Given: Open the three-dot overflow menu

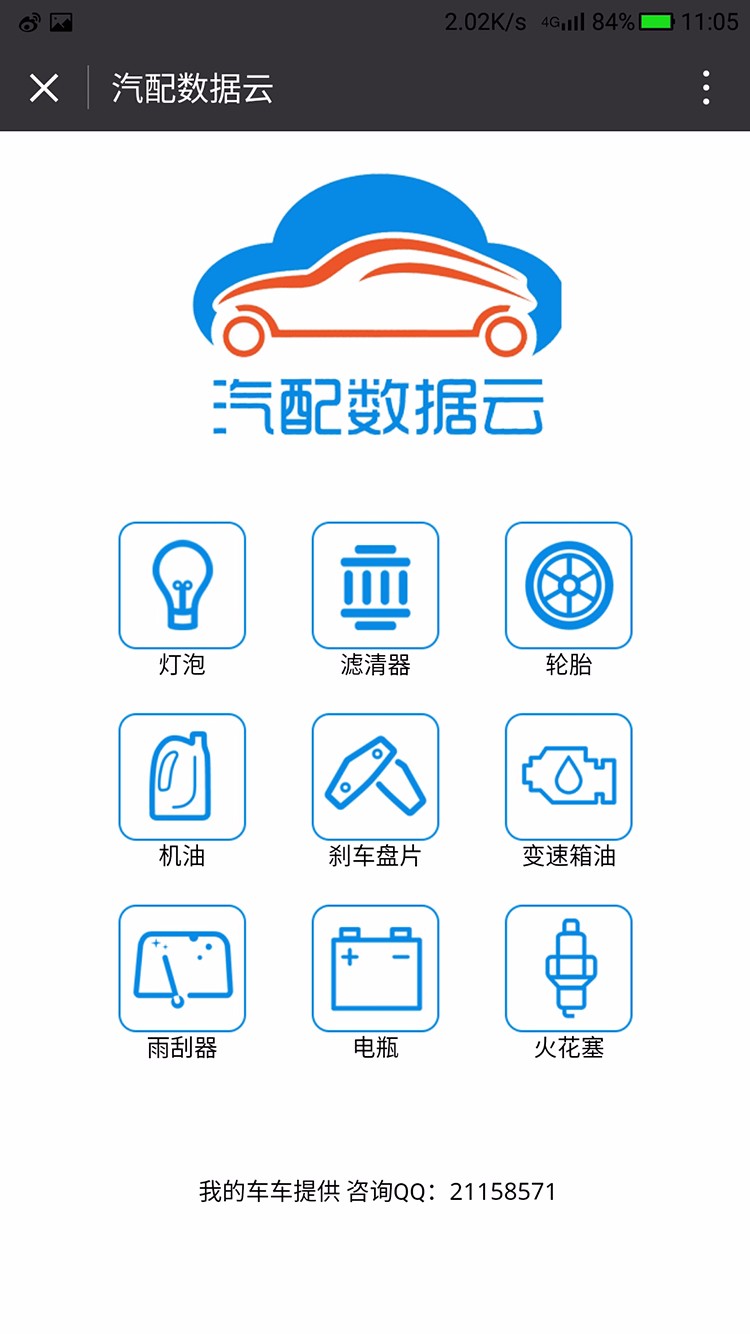Looking at the screenshot, I should pos(706,88).
